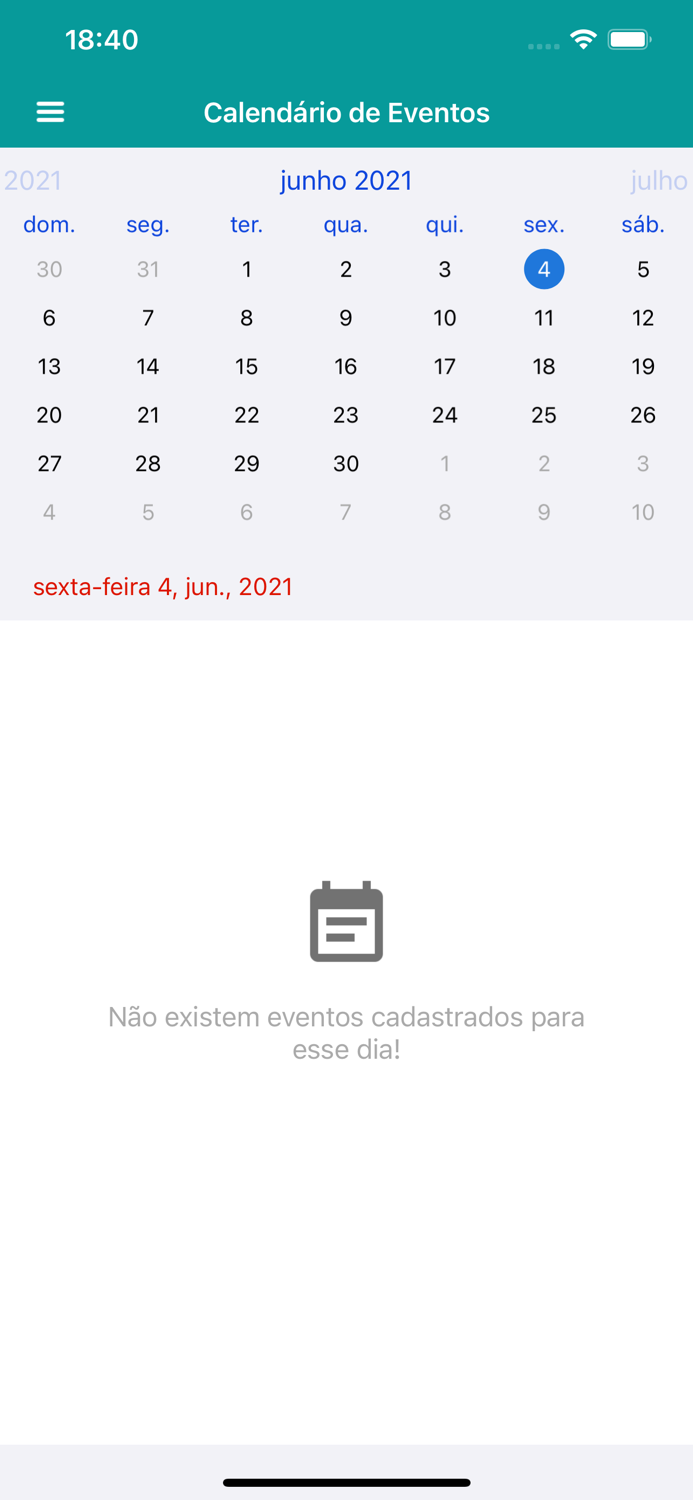Tap June 18 in the calendar
This screenshot has width=693, height=1500.
pos(544,367)
